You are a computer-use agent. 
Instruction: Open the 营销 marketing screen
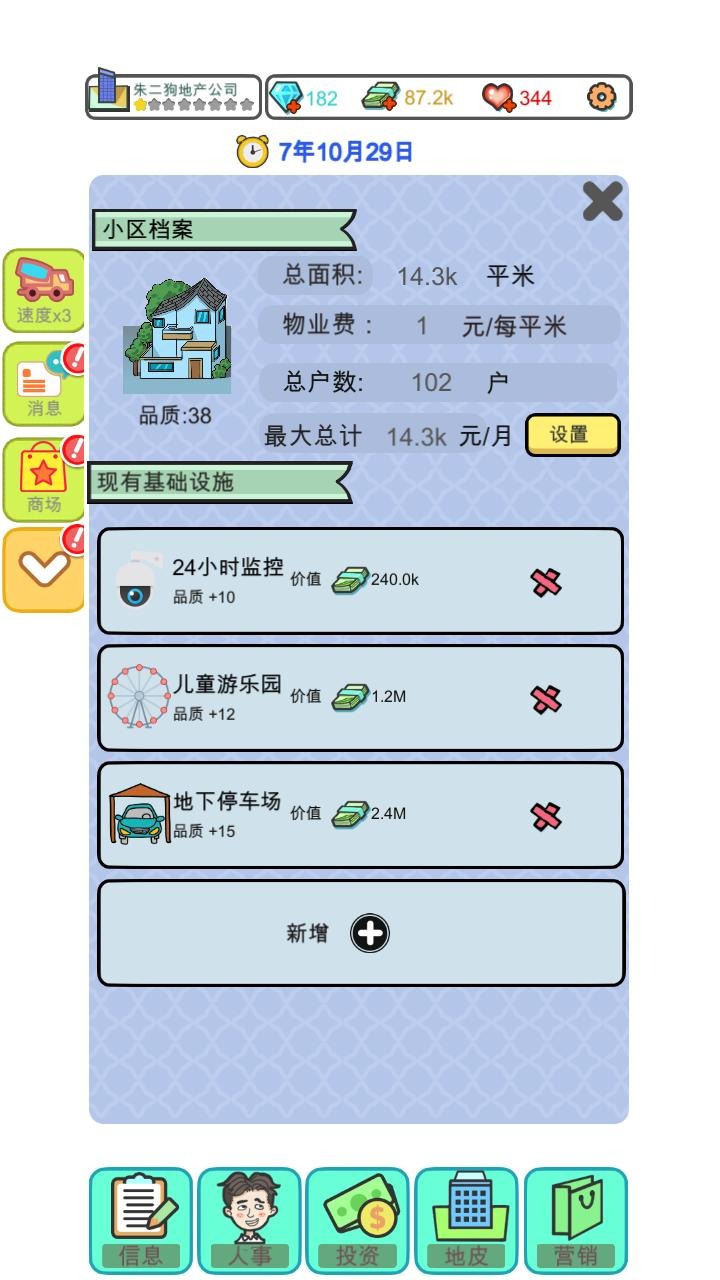578,1216
